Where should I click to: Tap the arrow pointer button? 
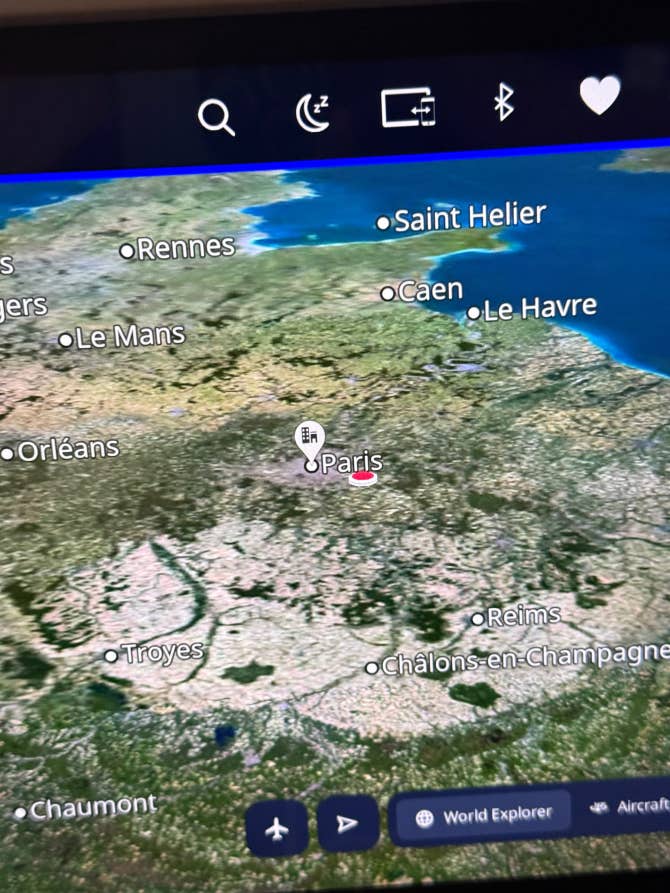pyautogui.click(x=347, y=823)
